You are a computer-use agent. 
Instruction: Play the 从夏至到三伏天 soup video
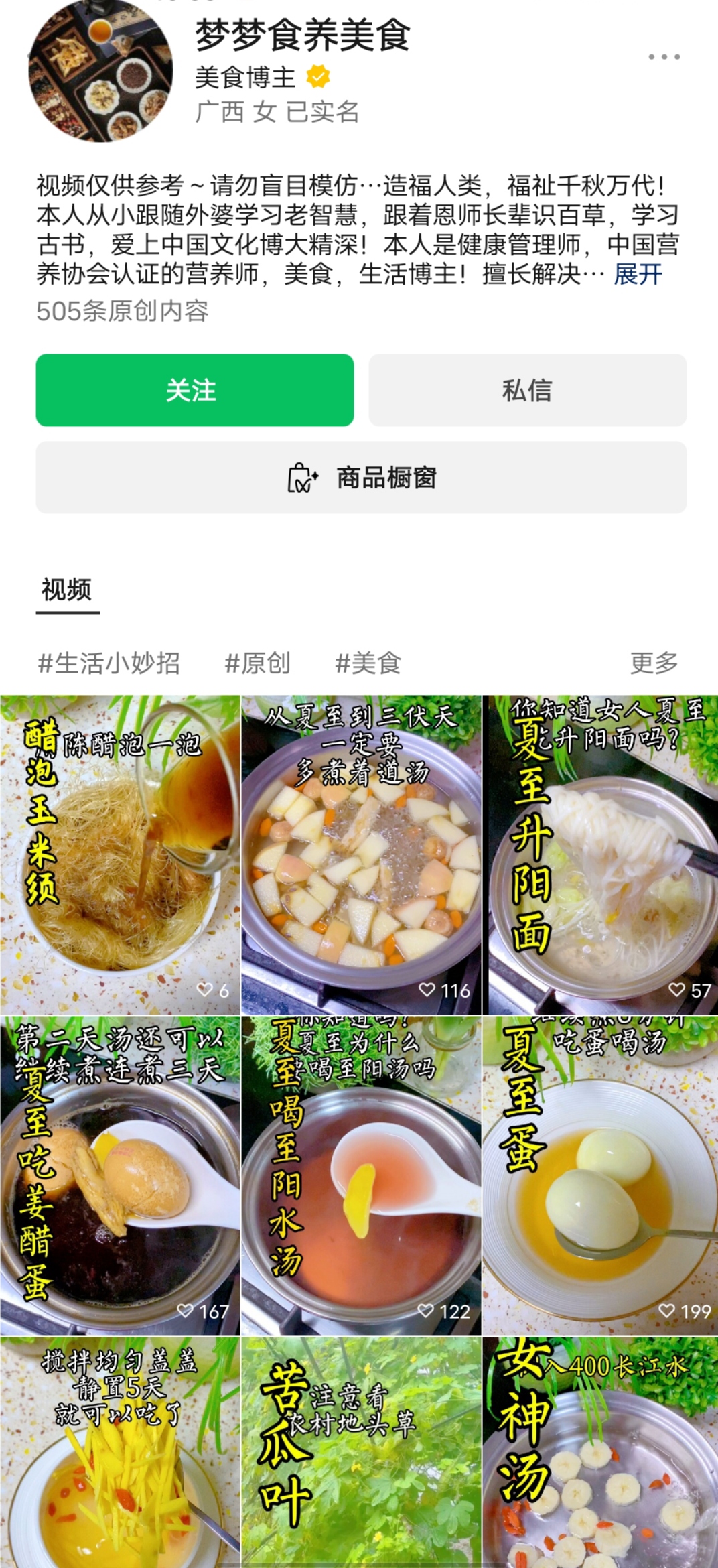click(x=361, y=854)
